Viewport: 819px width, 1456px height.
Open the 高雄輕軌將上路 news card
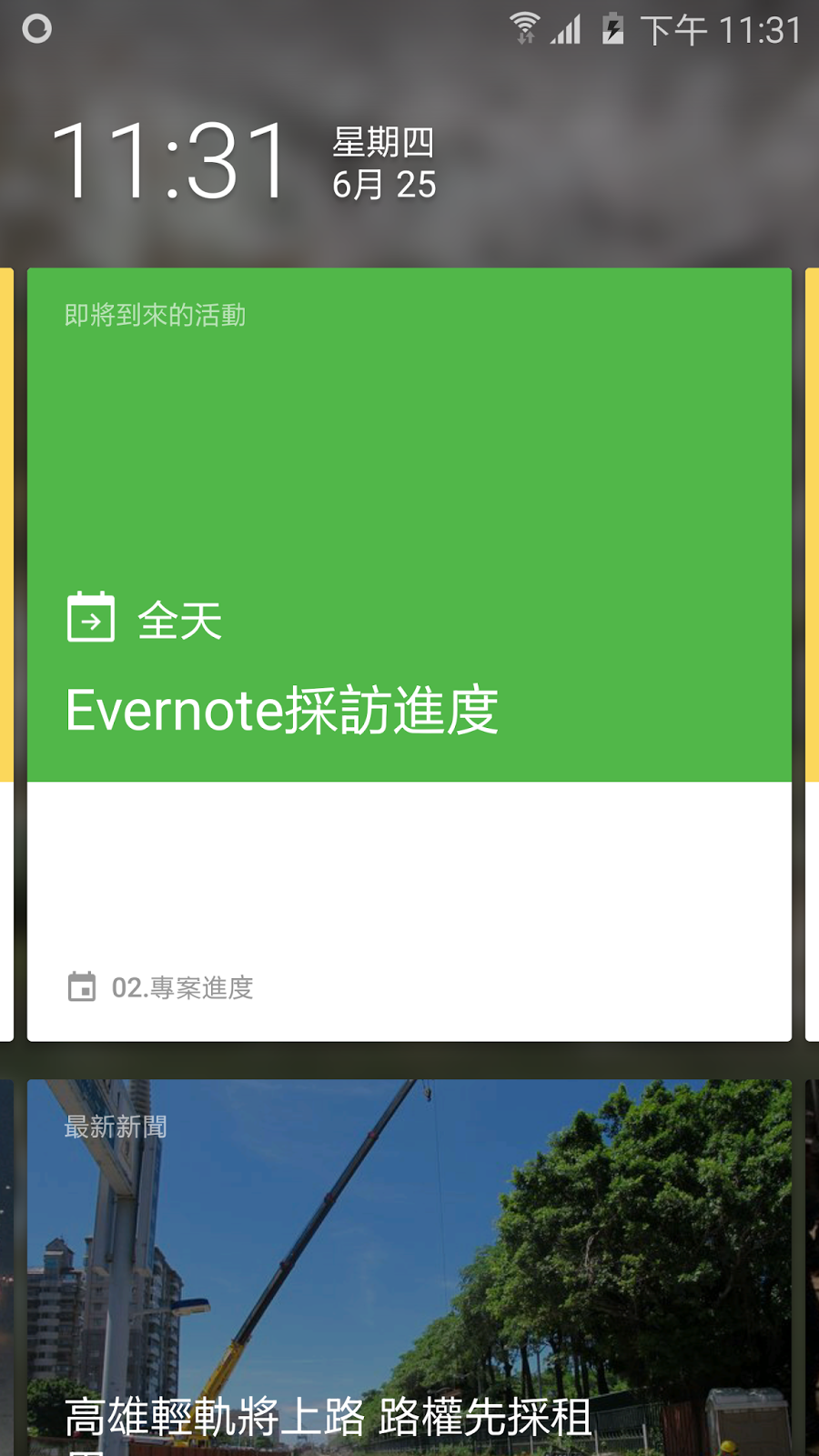[x=409, y=1274]
